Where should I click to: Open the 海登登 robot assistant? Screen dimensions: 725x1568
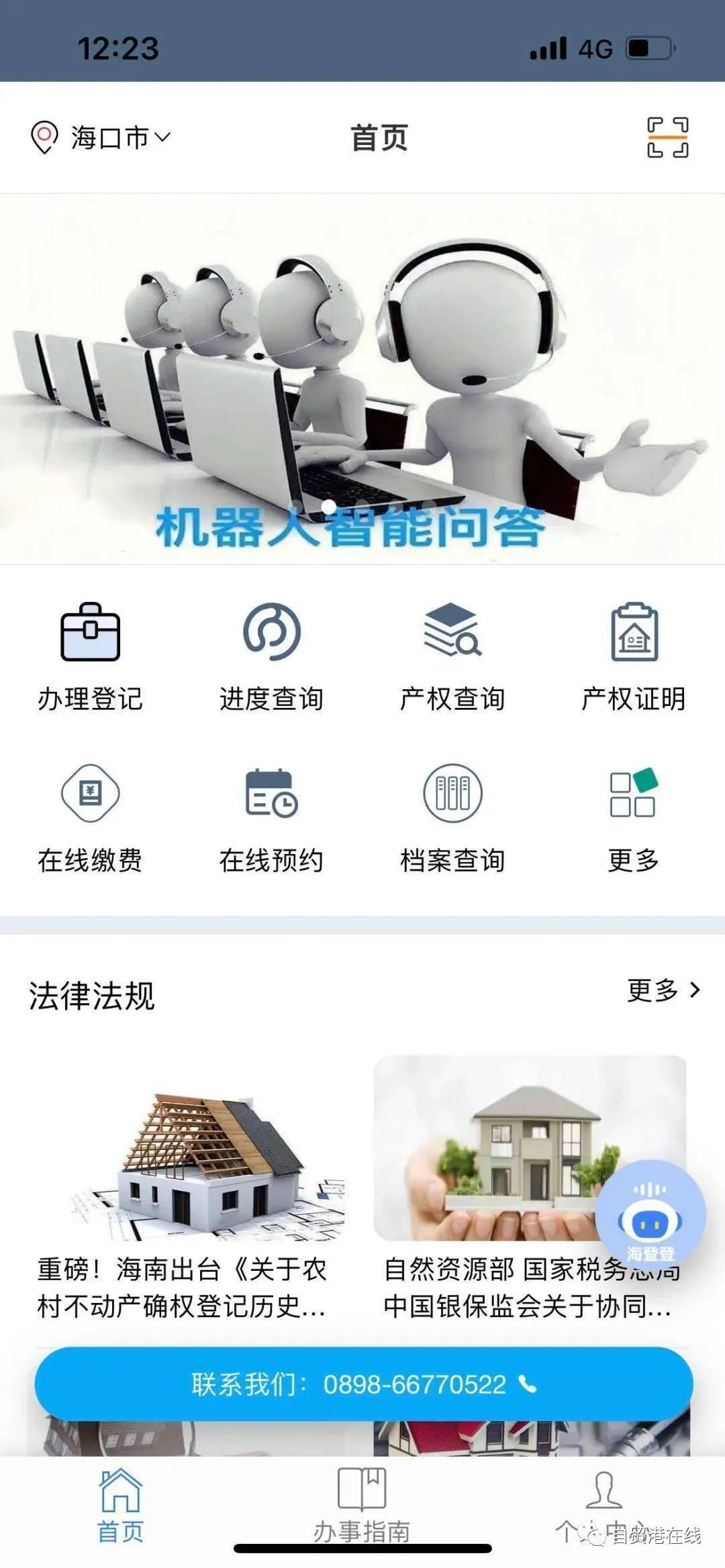coord(650,1214)
